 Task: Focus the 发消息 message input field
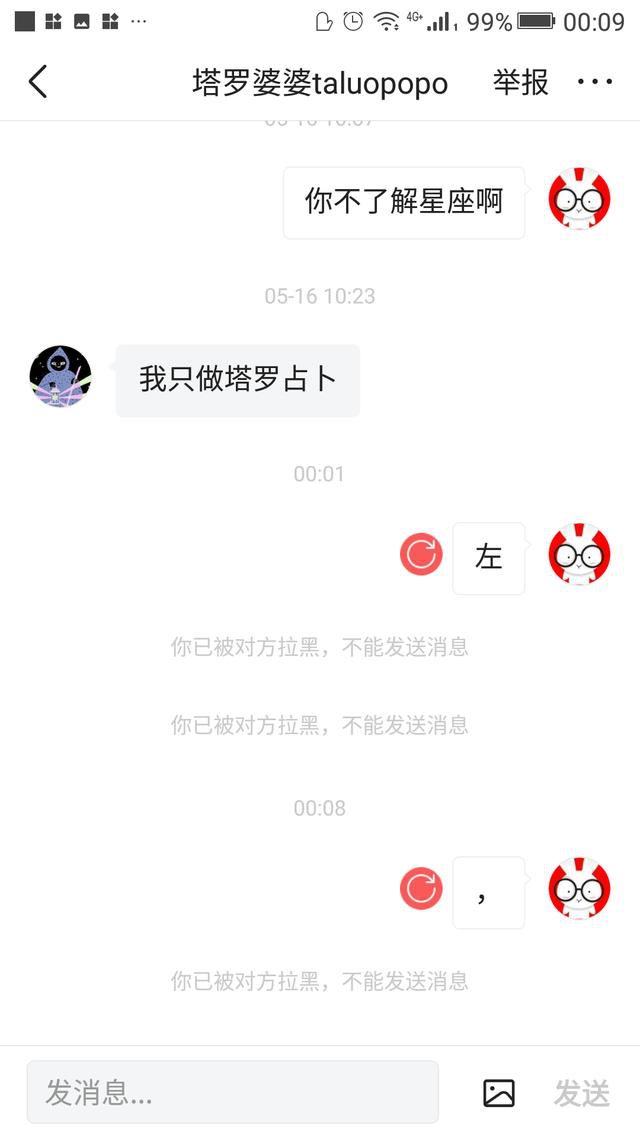point(232,1092)
